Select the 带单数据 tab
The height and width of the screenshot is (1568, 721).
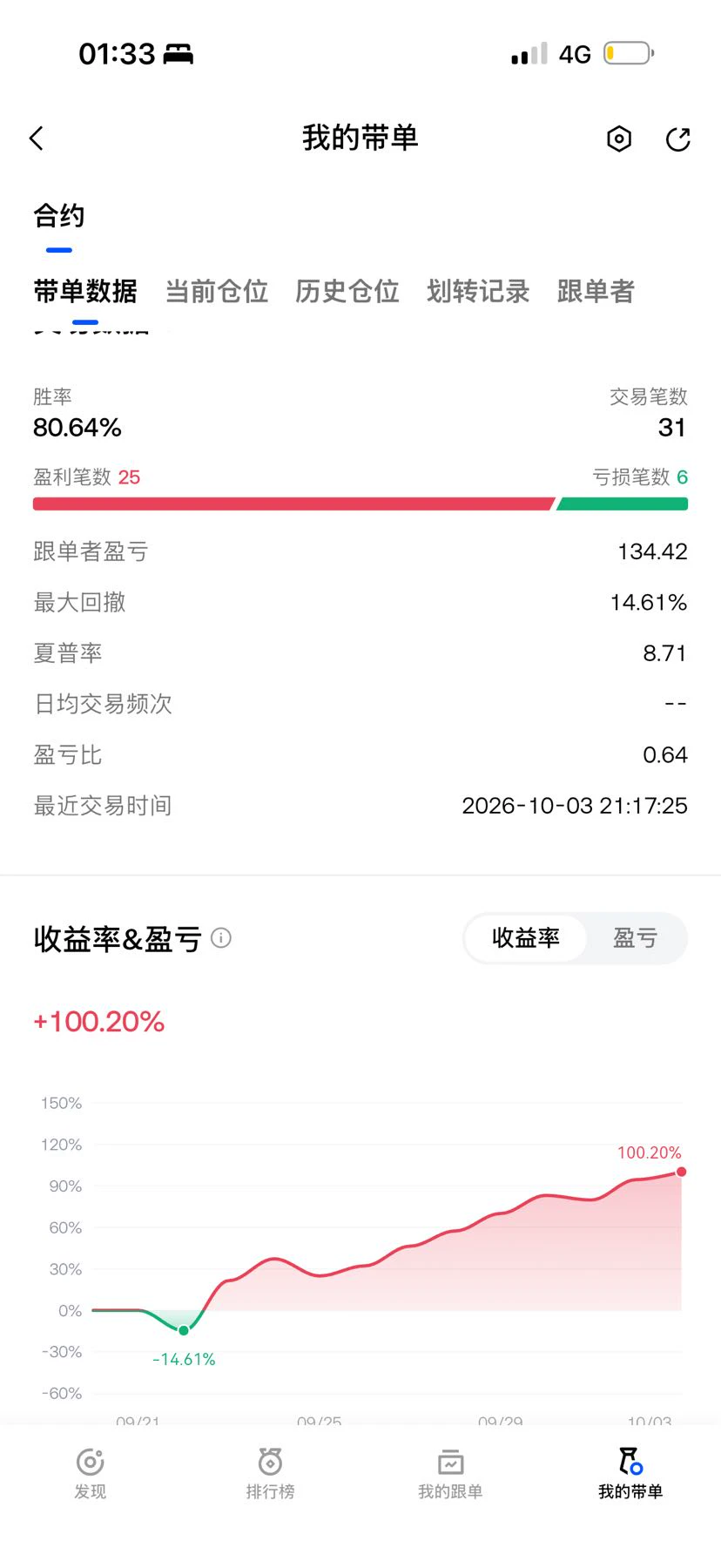coord(85,292)
